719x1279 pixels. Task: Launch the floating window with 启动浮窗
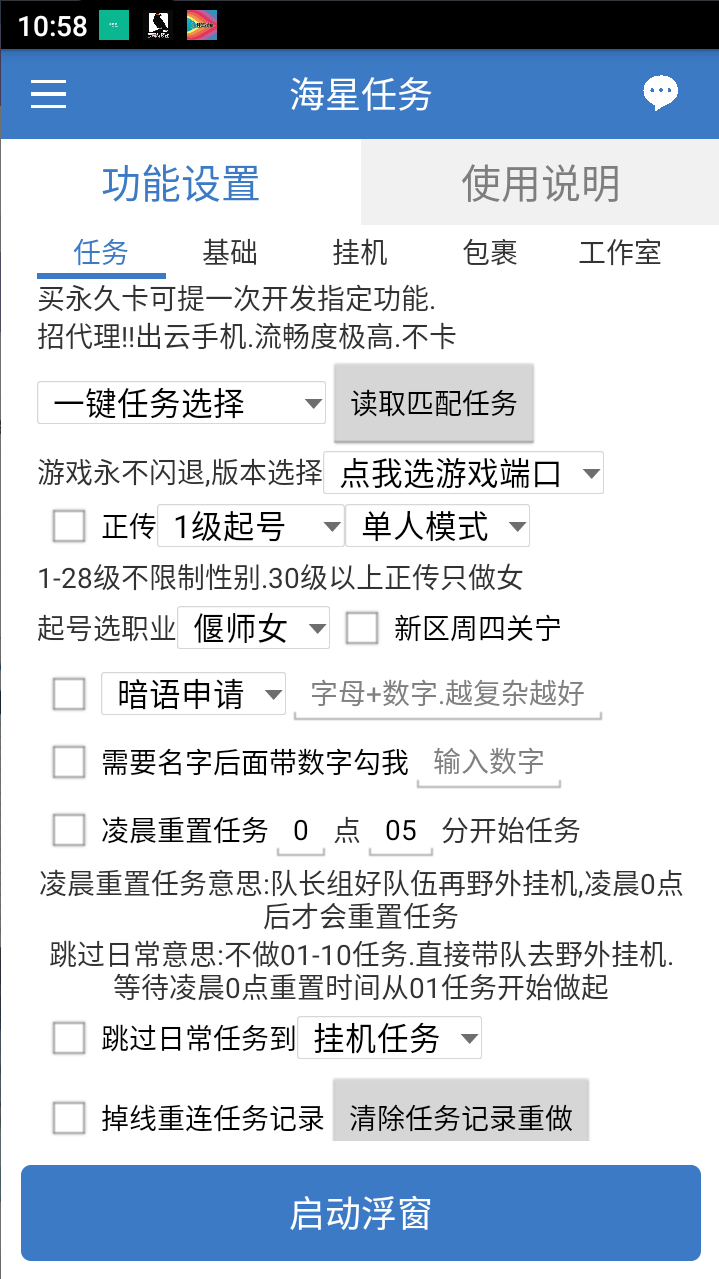click(360, 1213)
